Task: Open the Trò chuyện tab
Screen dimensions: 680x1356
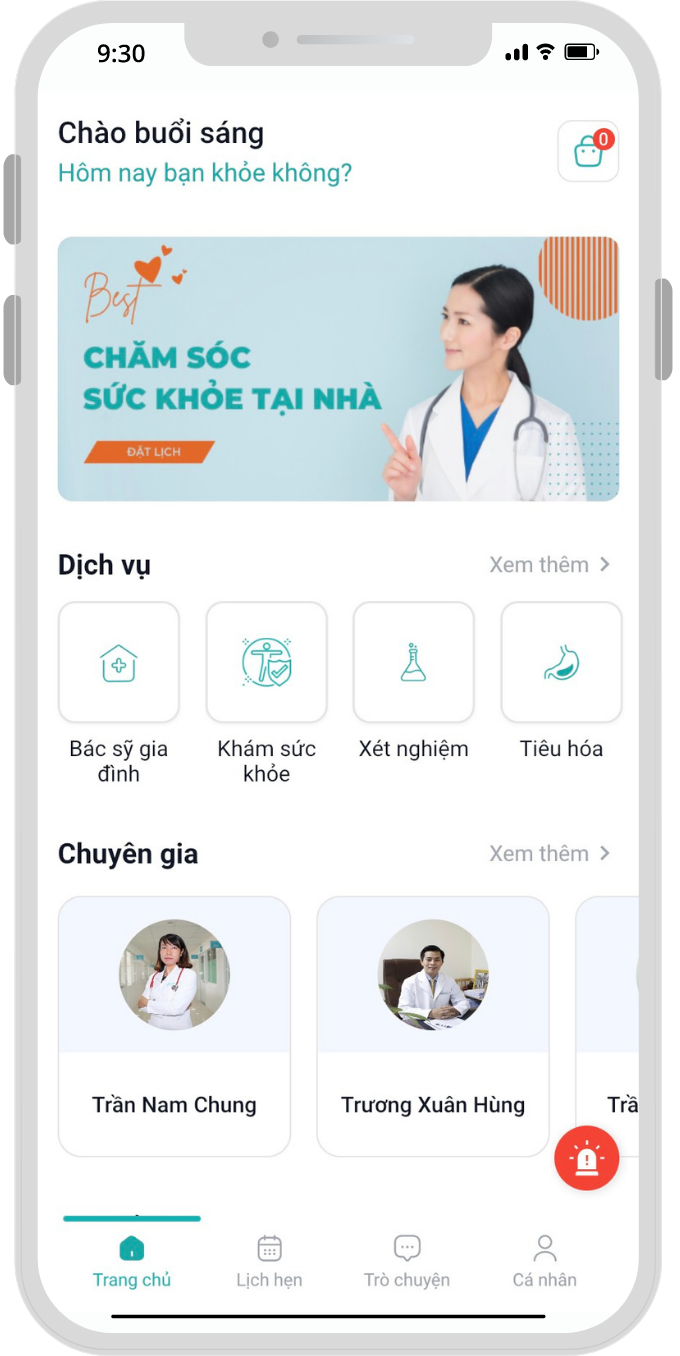Action: click(x=407, y=1262)
